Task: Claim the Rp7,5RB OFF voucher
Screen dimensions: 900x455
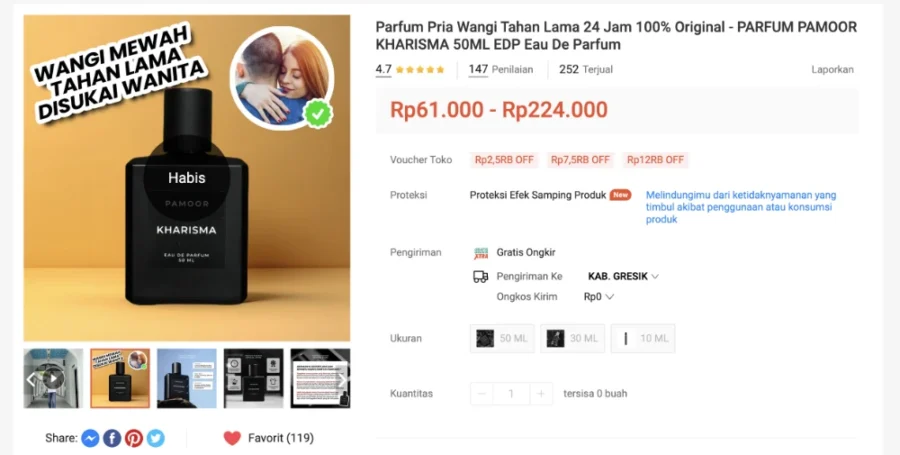Action: (x=580, y=160)
